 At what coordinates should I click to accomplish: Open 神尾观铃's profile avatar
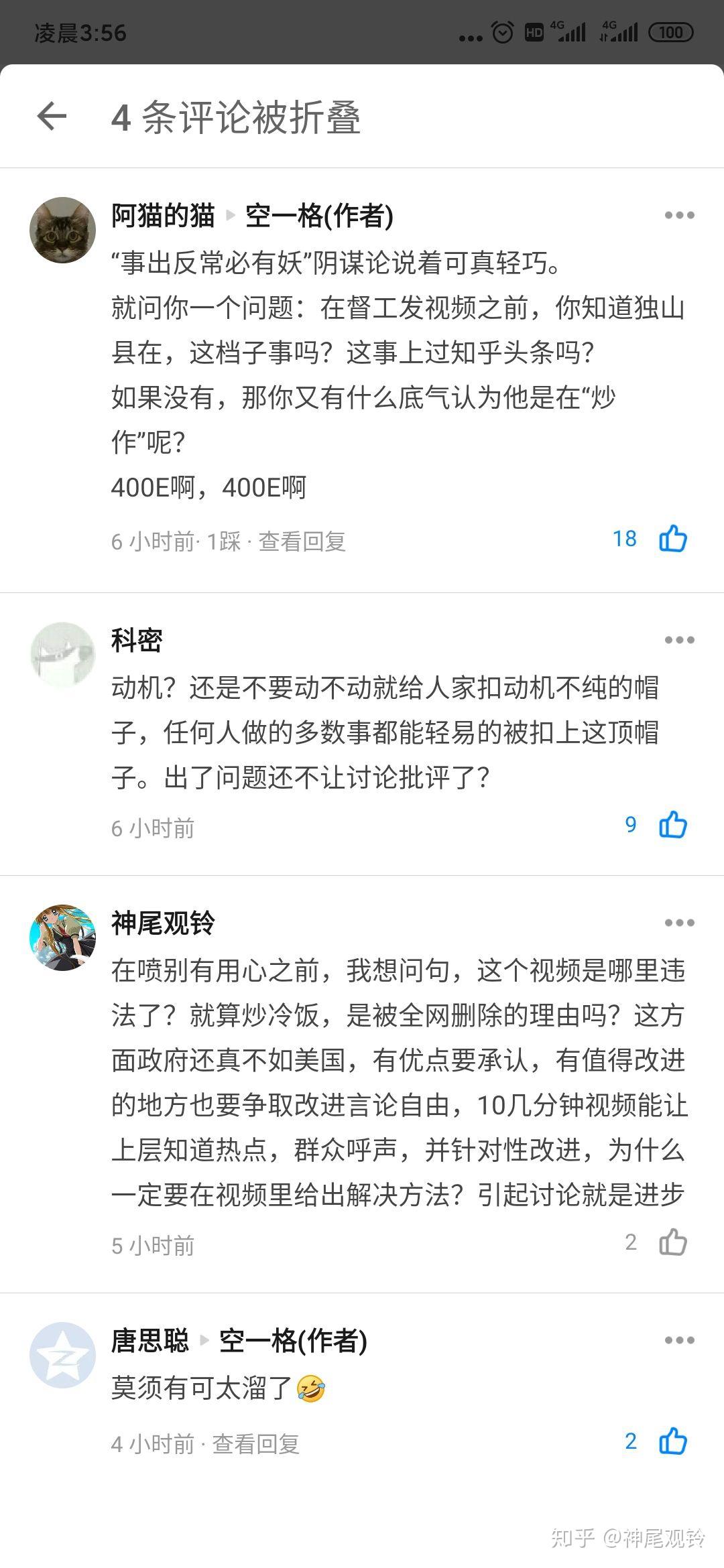point(63,937)
